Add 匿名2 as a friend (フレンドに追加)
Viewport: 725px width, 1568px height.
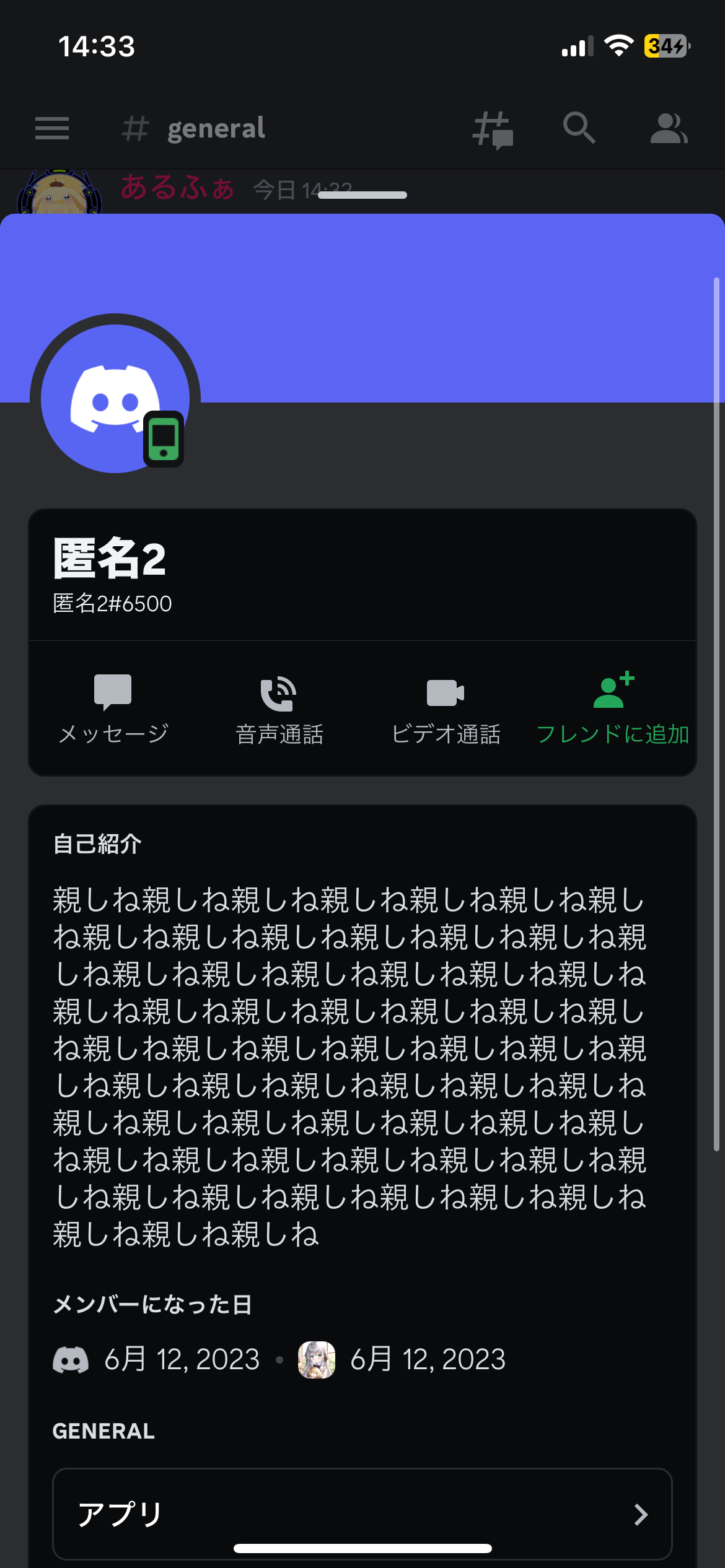(x=612, y=708)
